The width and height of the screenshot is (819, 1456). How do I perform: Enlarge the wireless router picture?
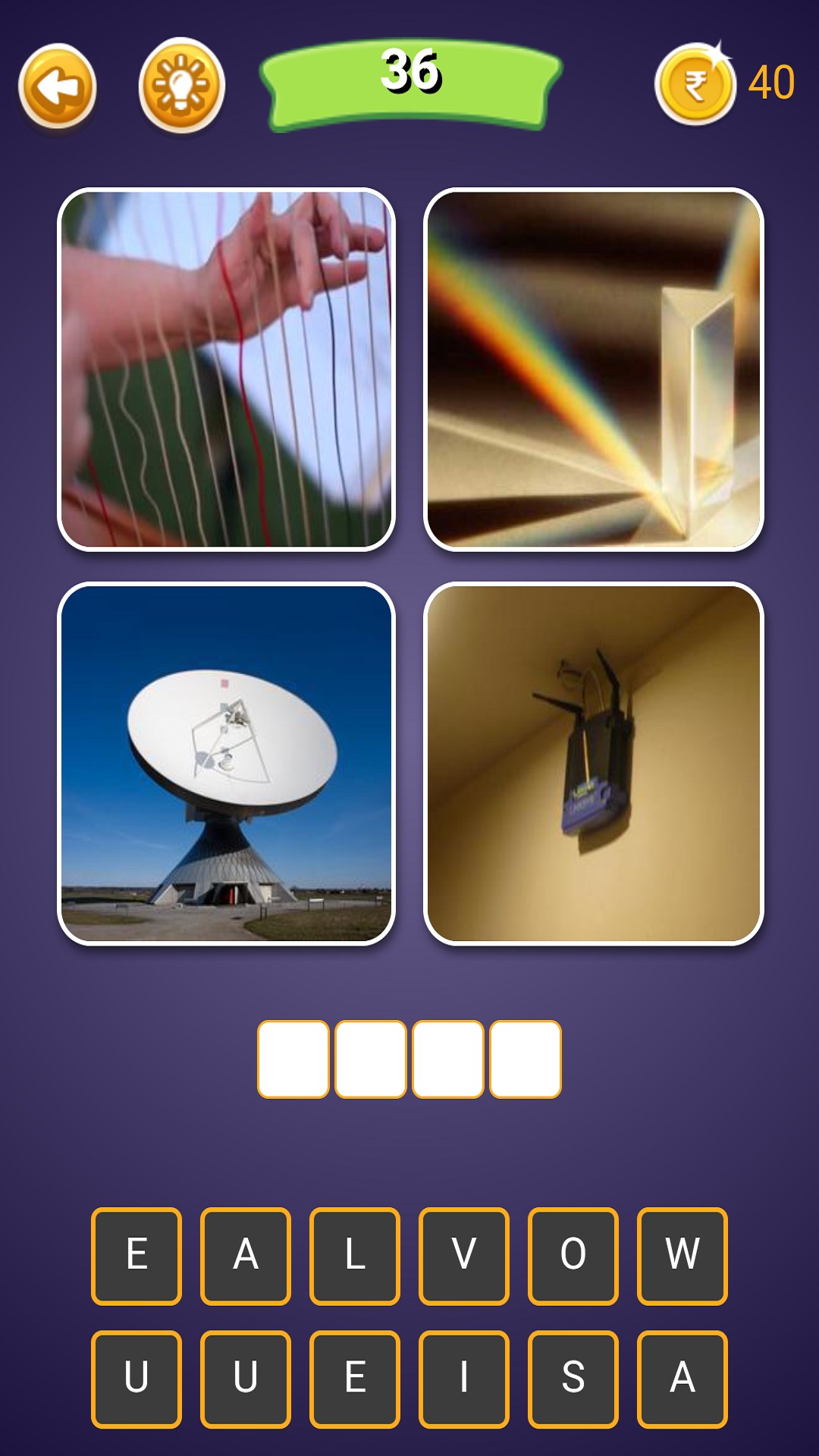tap(593, 764)
